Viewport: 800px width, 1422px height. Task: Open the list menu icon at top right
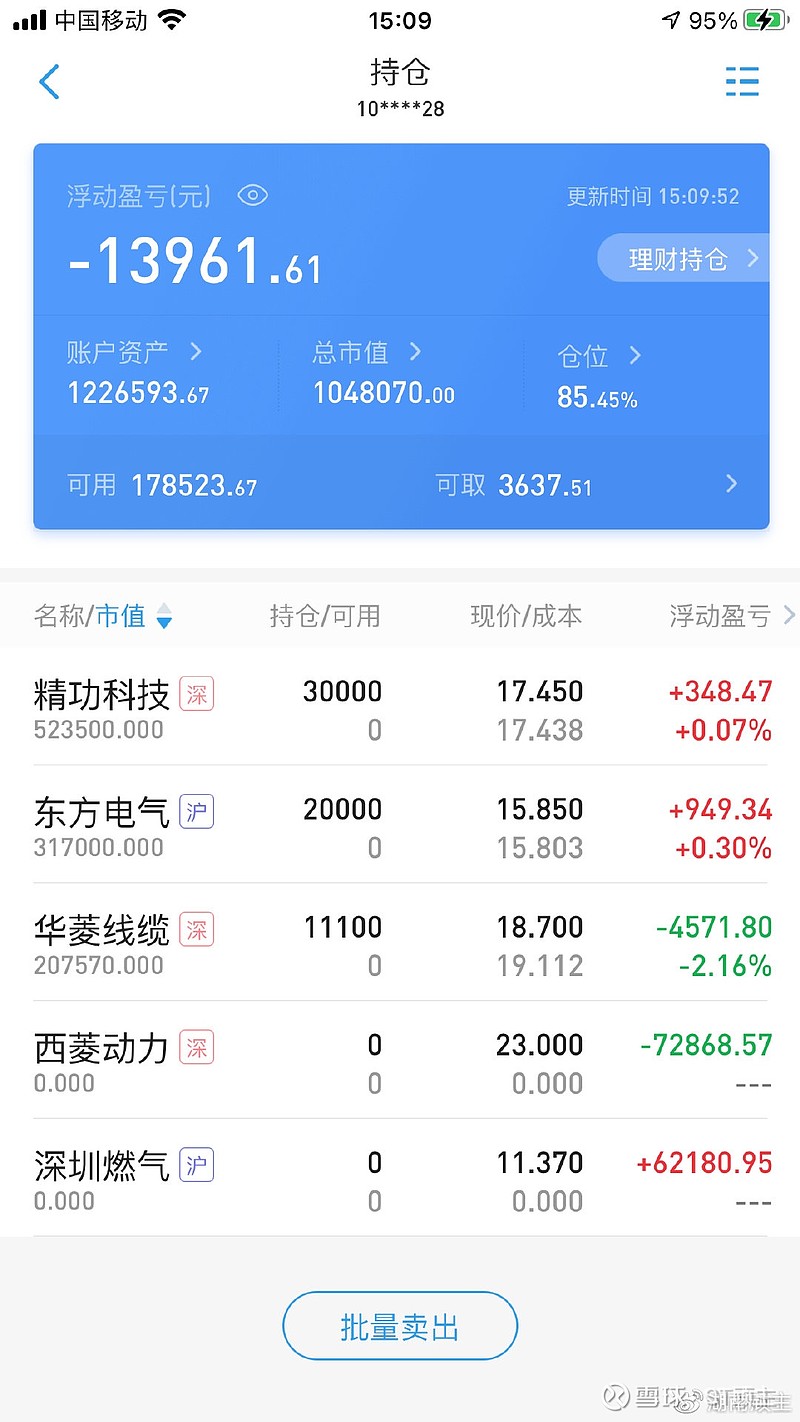coord(742,82)
